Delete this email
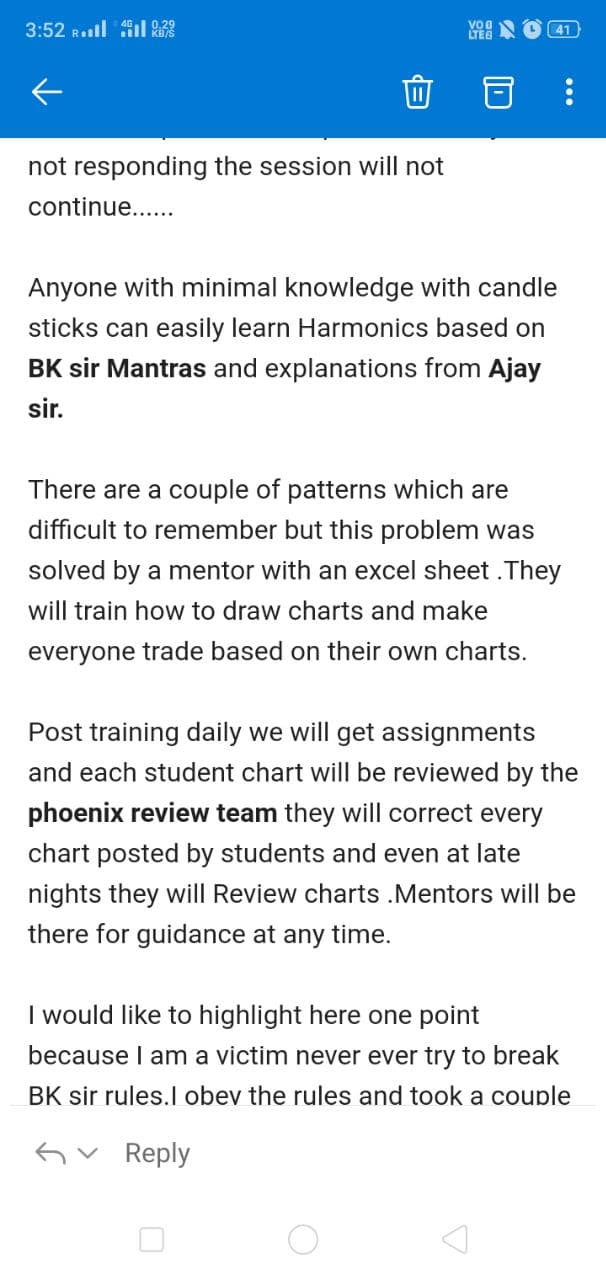The image size is (606, 1280). (x=416, y=93)
